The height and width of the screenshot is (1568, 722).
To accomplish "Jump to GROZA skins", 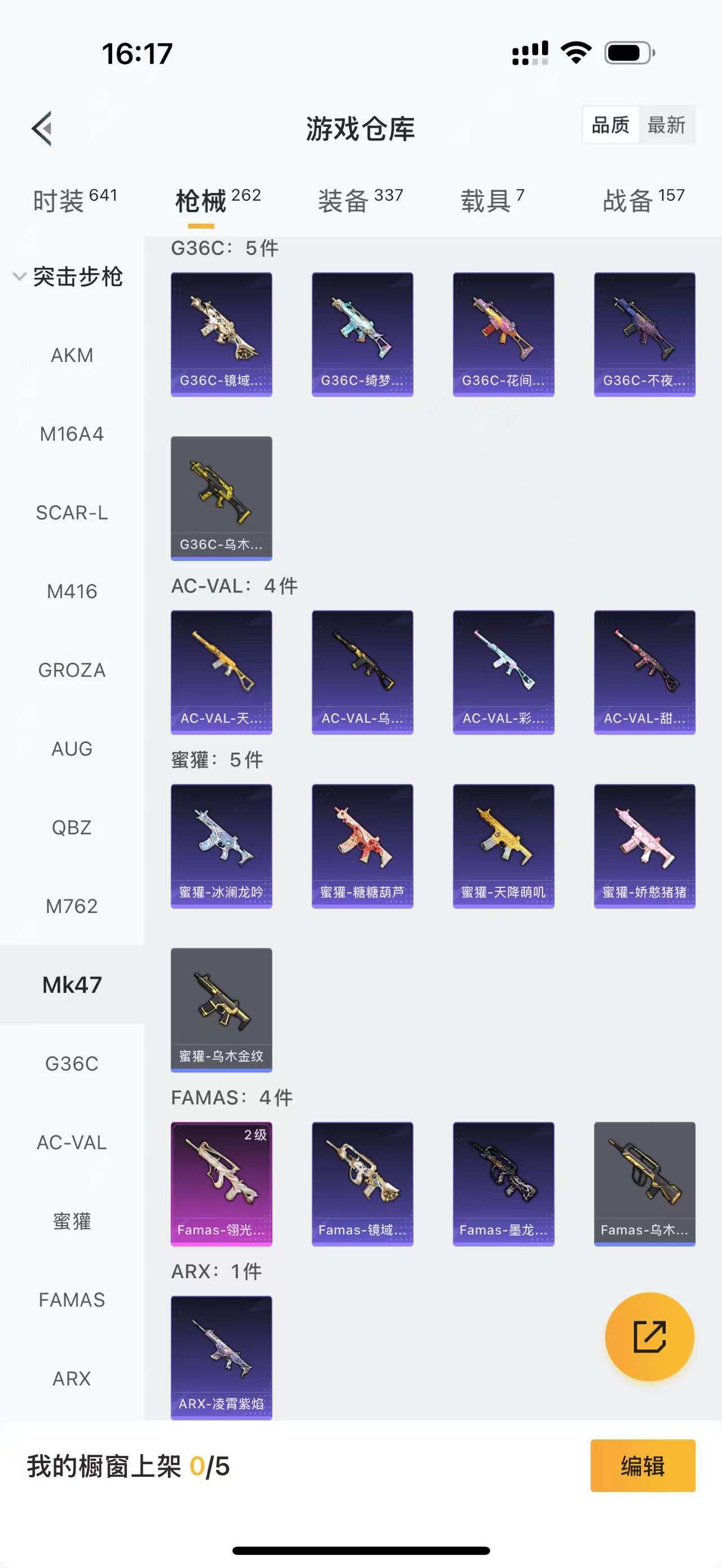I will (72, 670).
